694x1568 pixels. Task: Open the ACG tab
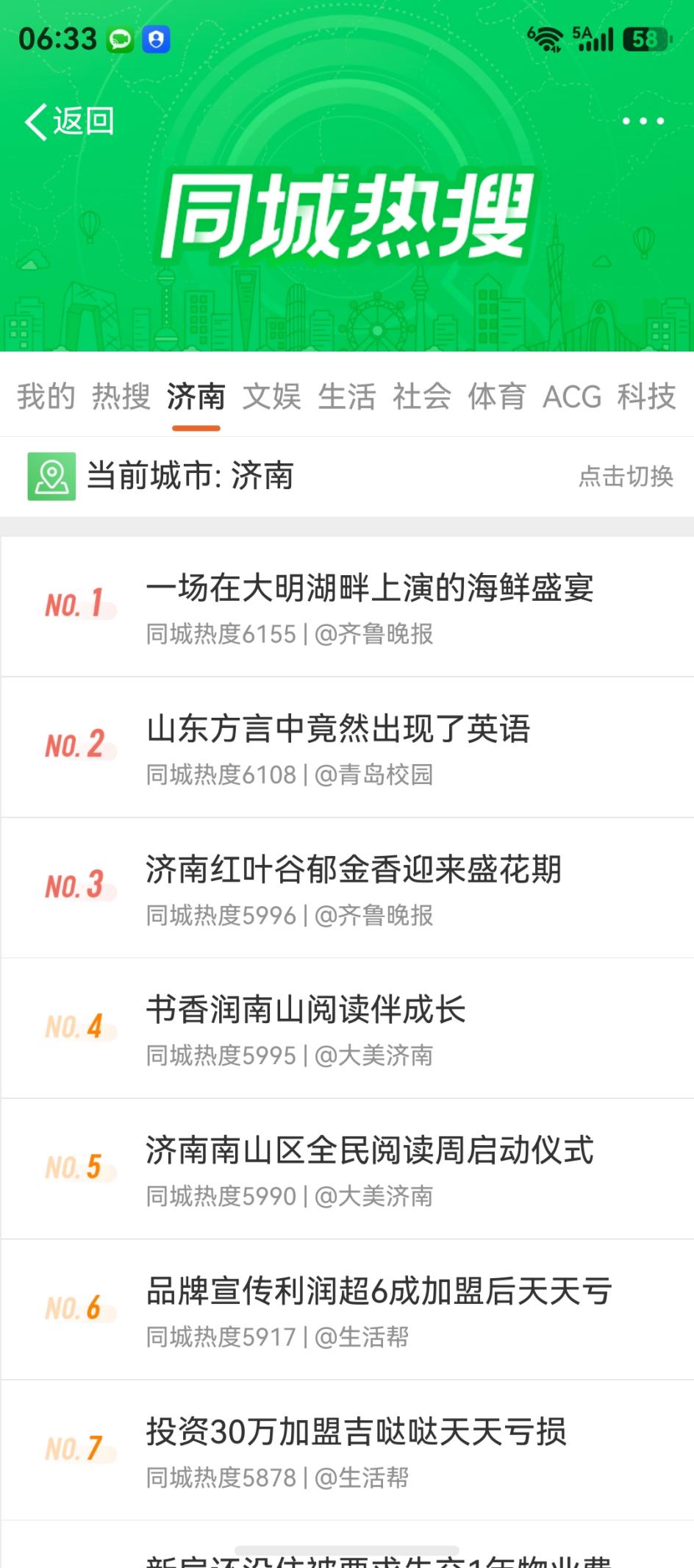pyautogui.click(x=571, y=396)
